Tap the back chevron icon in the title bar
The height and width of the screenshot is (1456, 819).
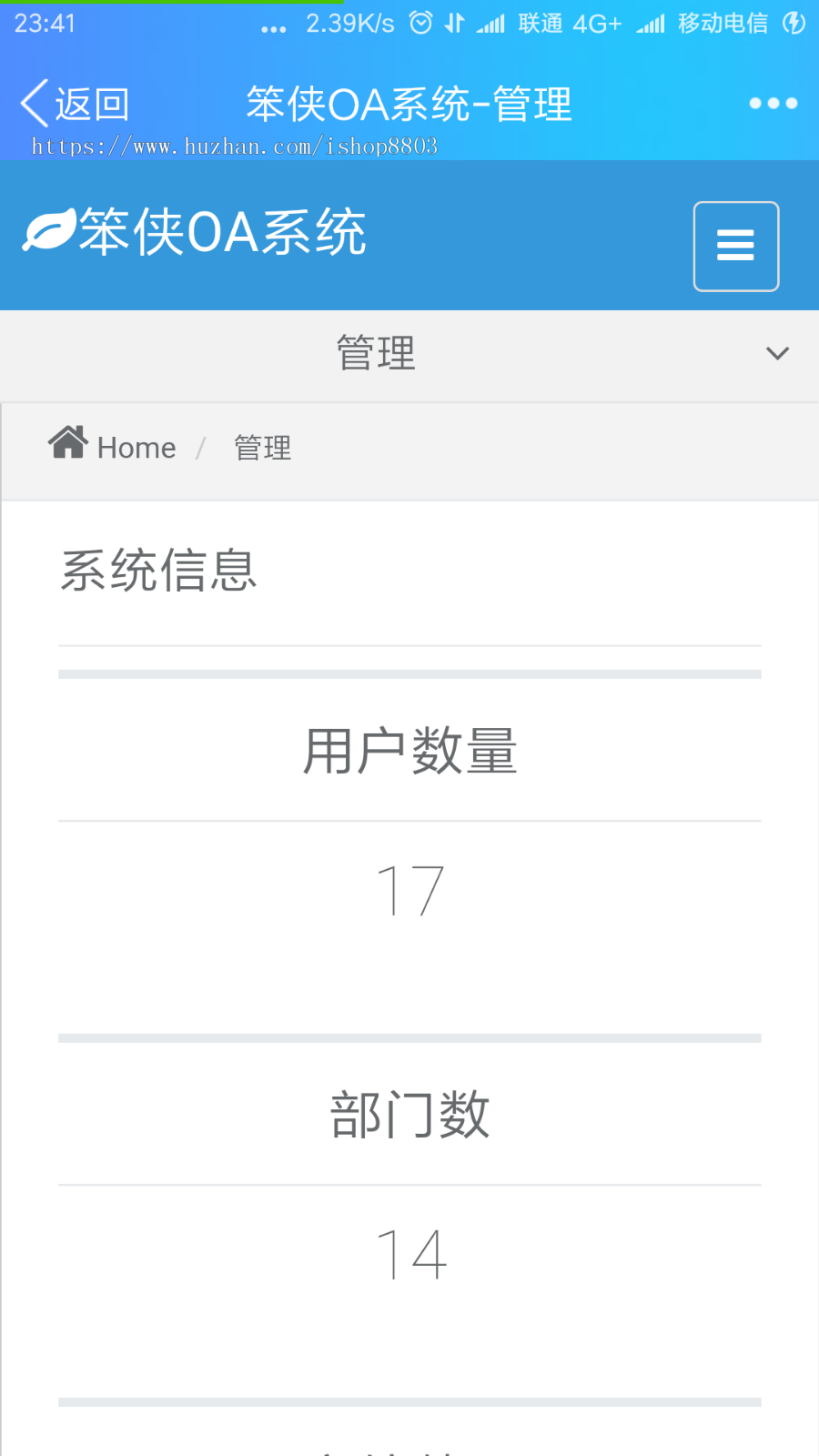(32, 103)
